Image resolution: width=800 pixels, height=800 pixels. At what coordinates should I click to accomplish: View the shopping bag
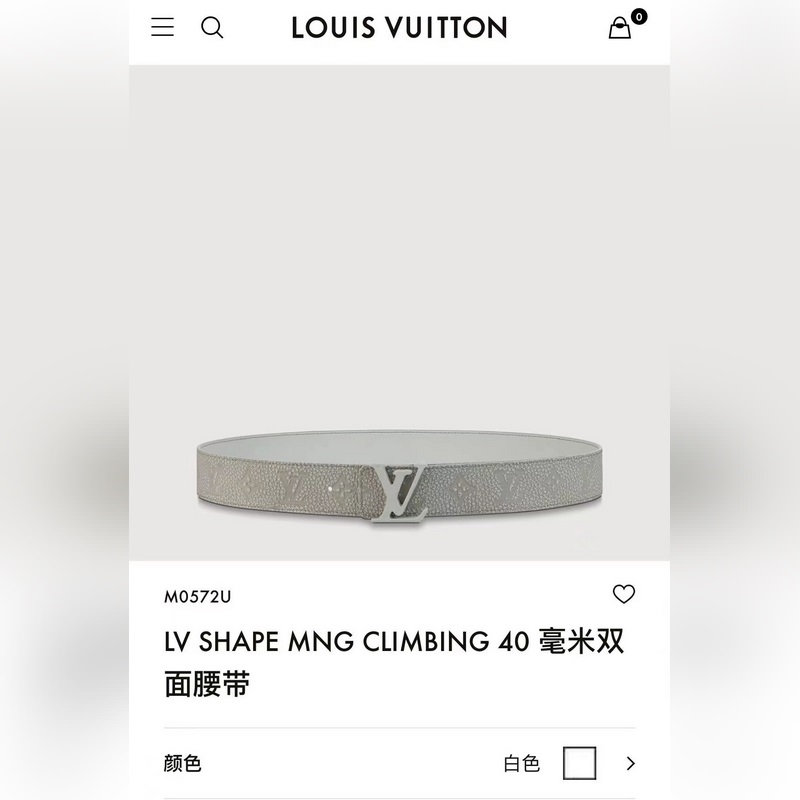621,28
